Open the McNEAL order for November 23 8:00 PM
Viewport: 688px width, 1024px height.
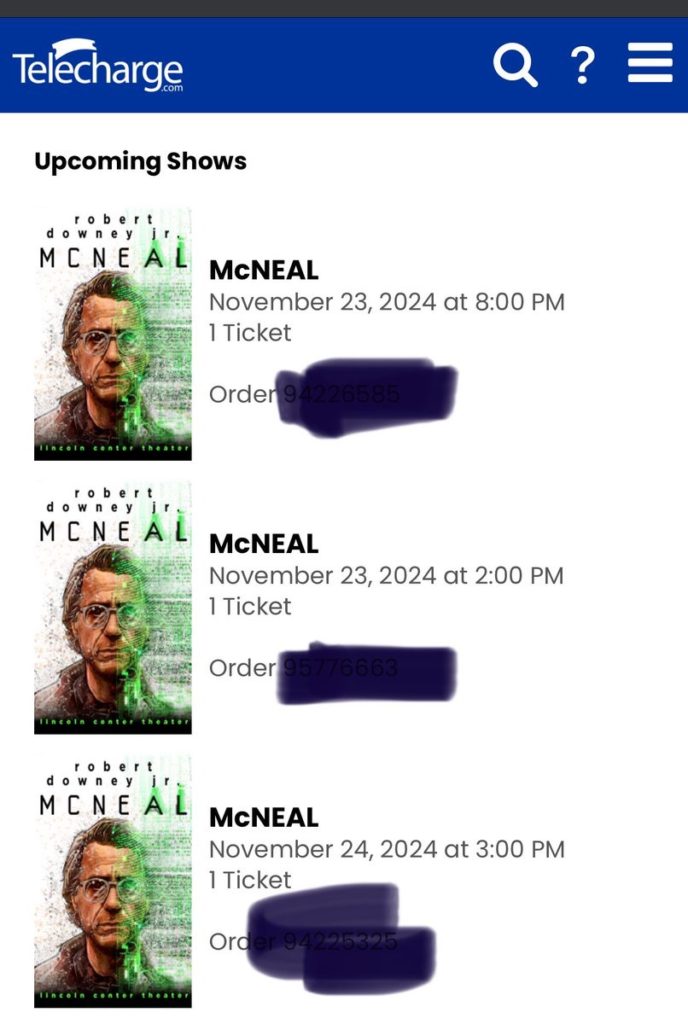(263, 270)
